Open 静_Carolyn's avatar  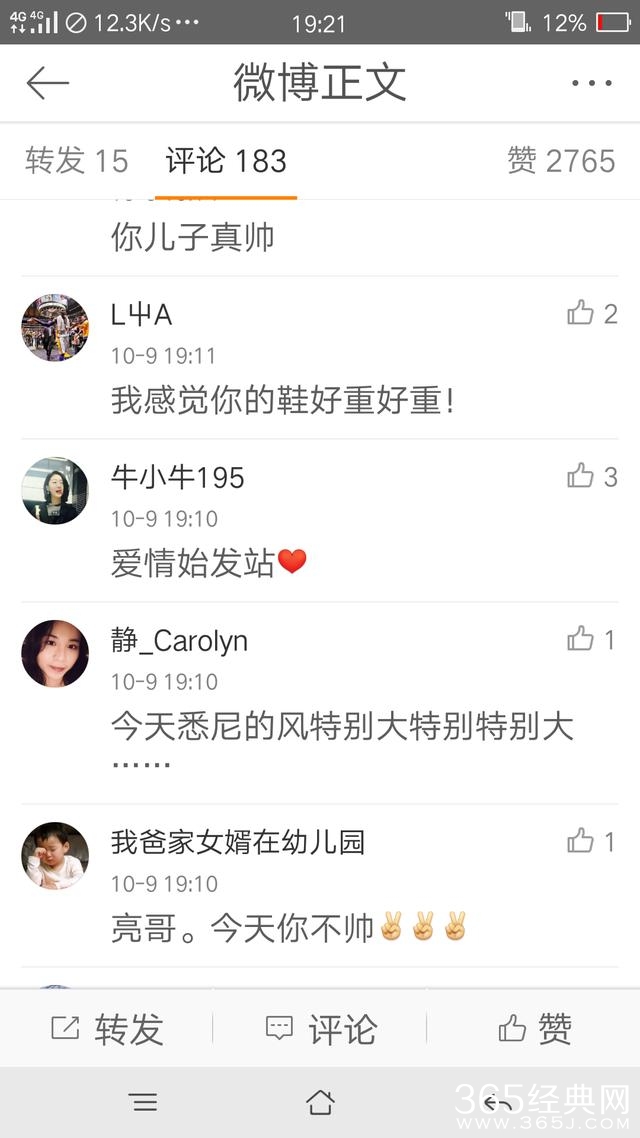[x=55, y=653]
